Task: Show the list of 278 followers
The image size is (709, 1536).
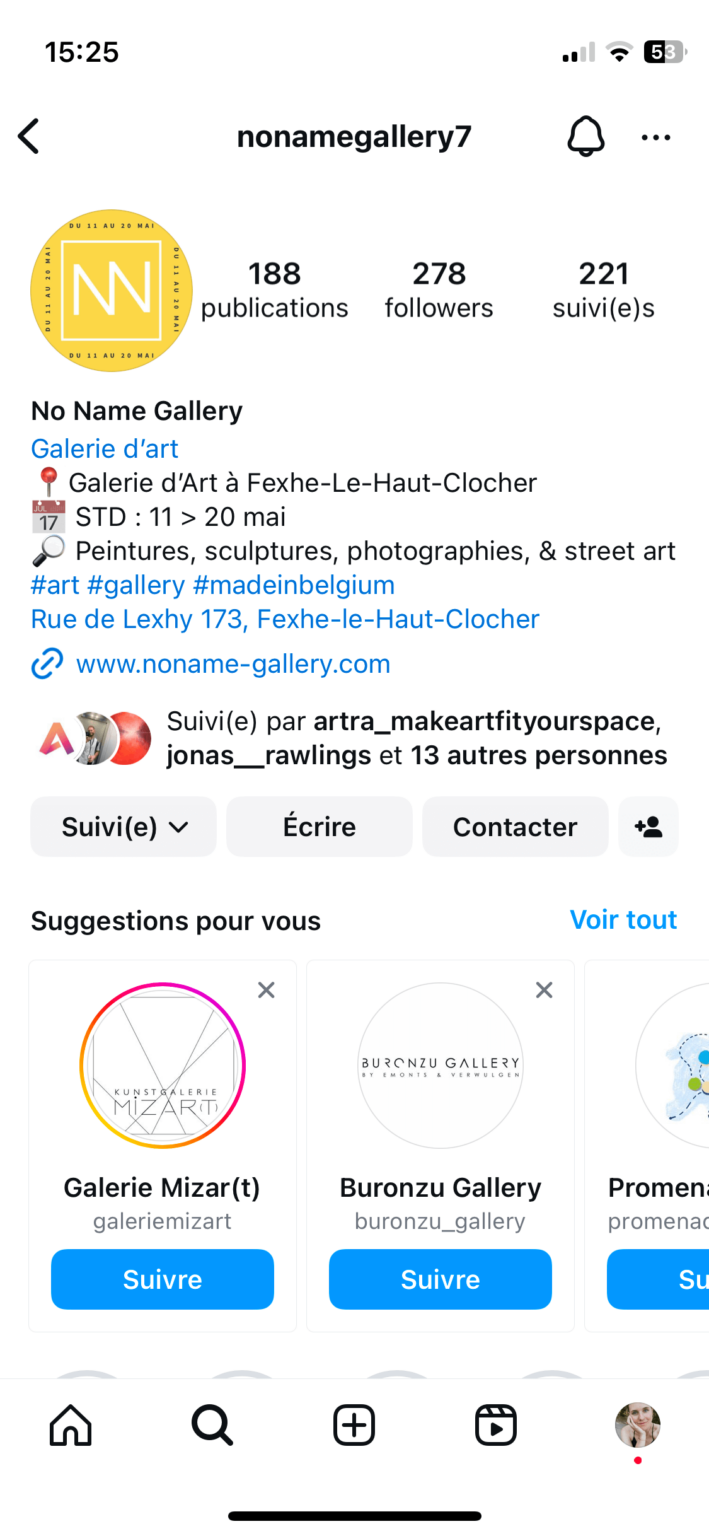Action: click(x=439, y=290)
